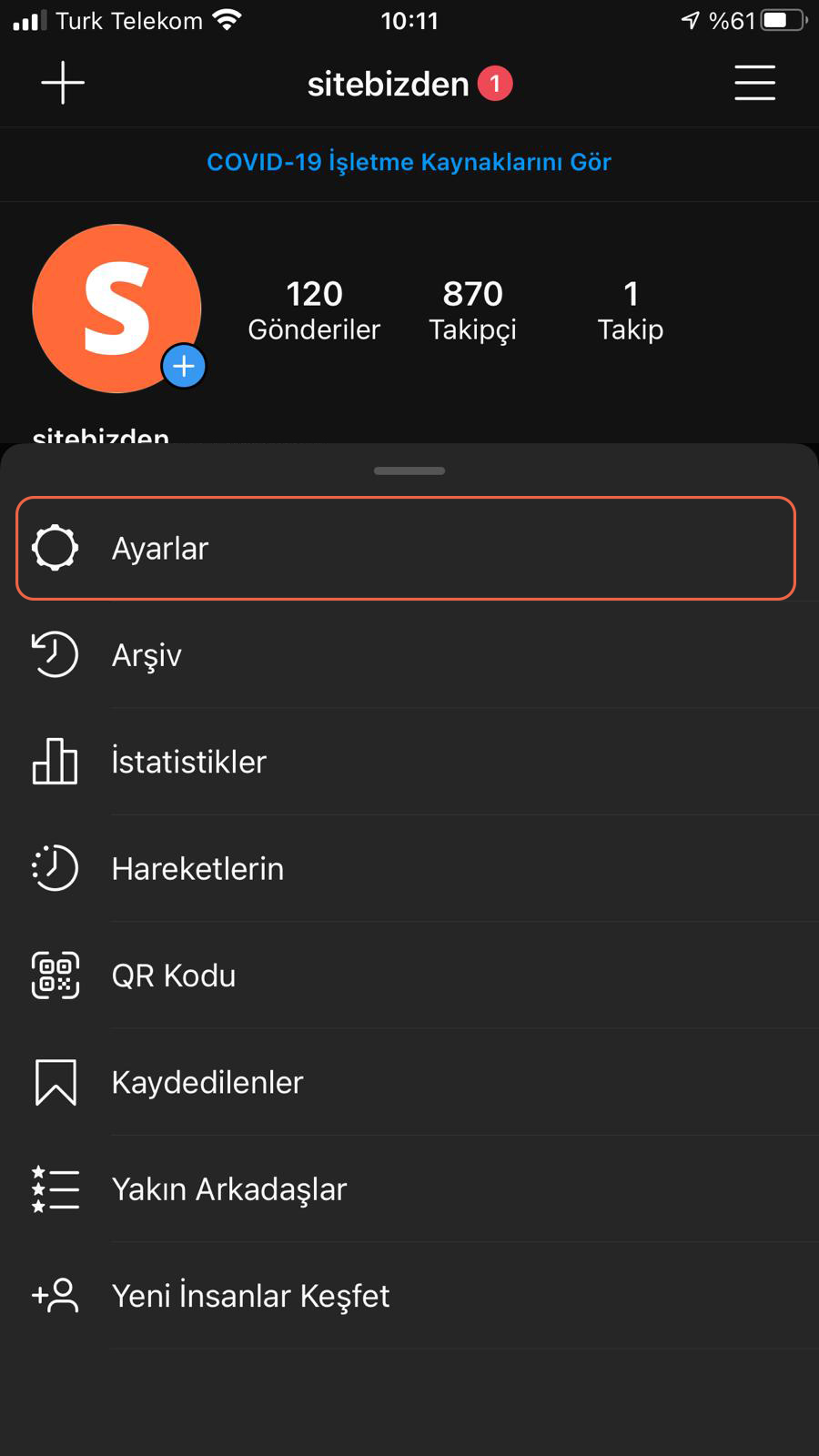Show the QR Kodu

pyautogui.click(x=409, y=975)
